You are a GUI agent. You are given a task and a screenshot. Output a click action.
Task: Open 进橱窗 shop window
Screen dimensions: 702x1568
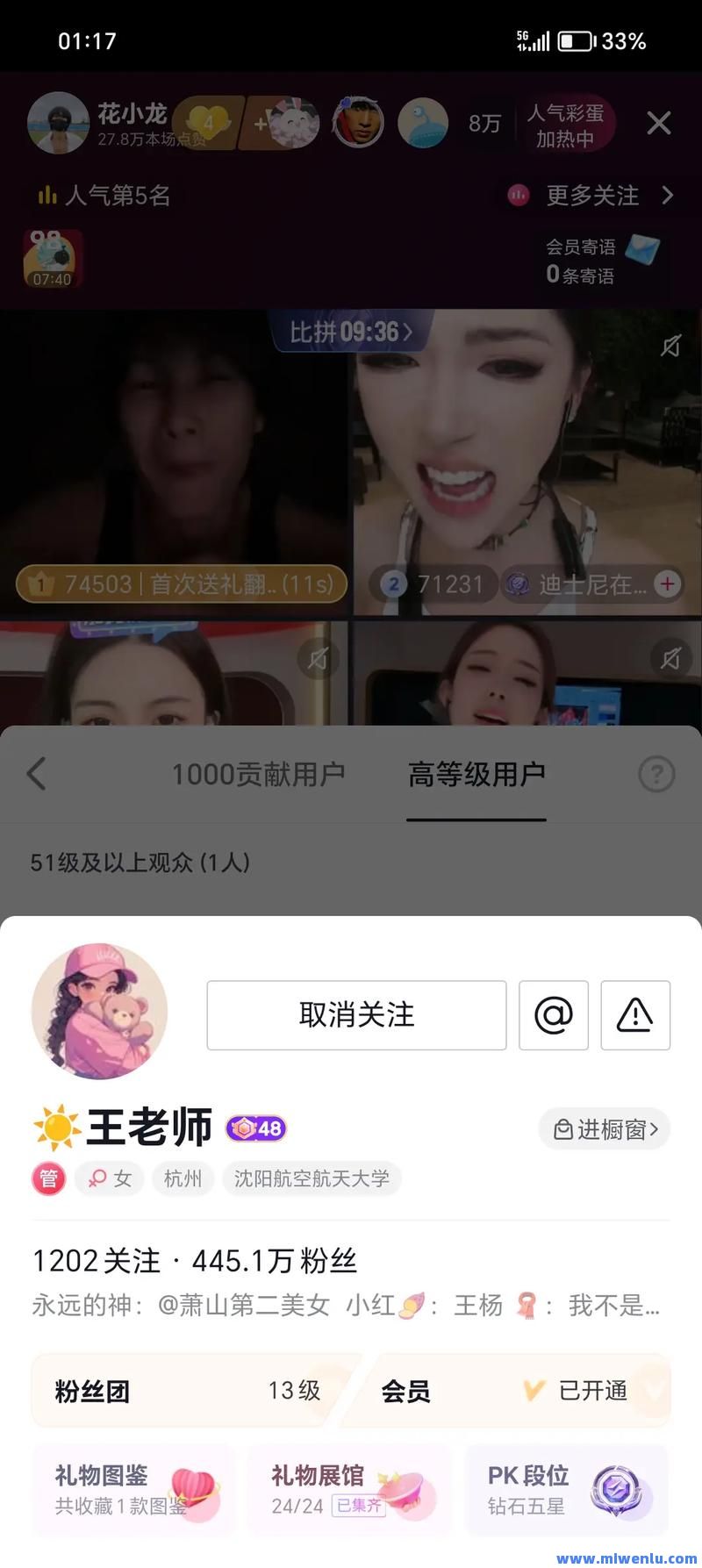(x=605, y=1129)
